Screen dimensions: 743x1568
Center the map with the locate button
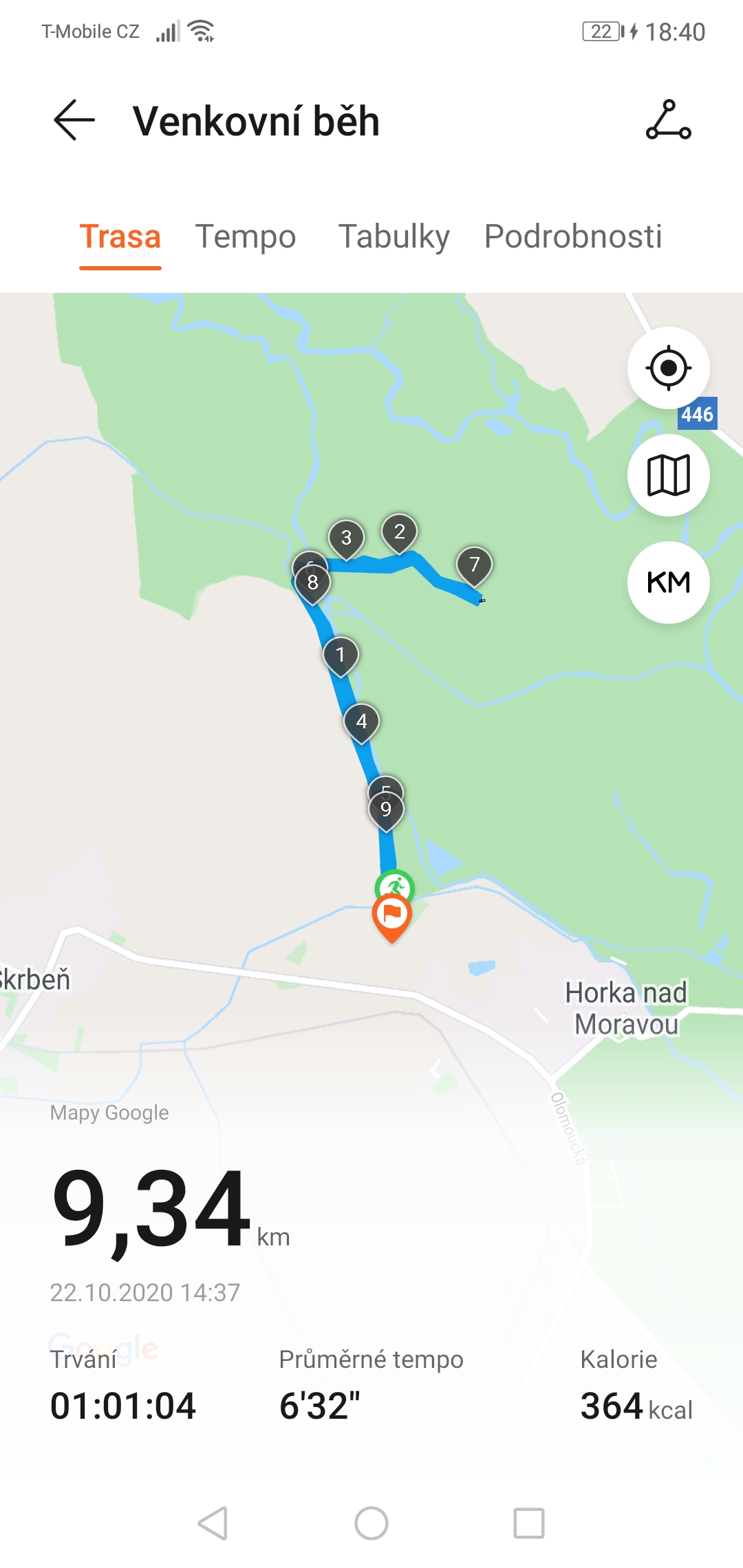(x=669, y=368)
